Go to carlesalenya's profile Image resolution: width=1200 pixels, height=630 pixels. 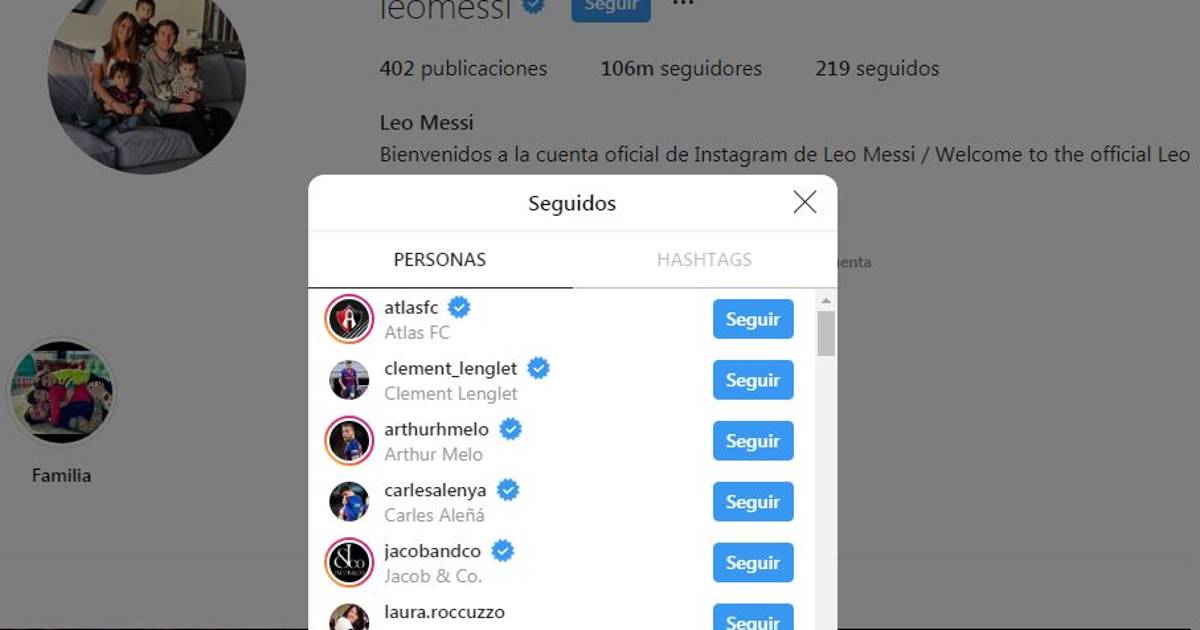tap(435, 491)
